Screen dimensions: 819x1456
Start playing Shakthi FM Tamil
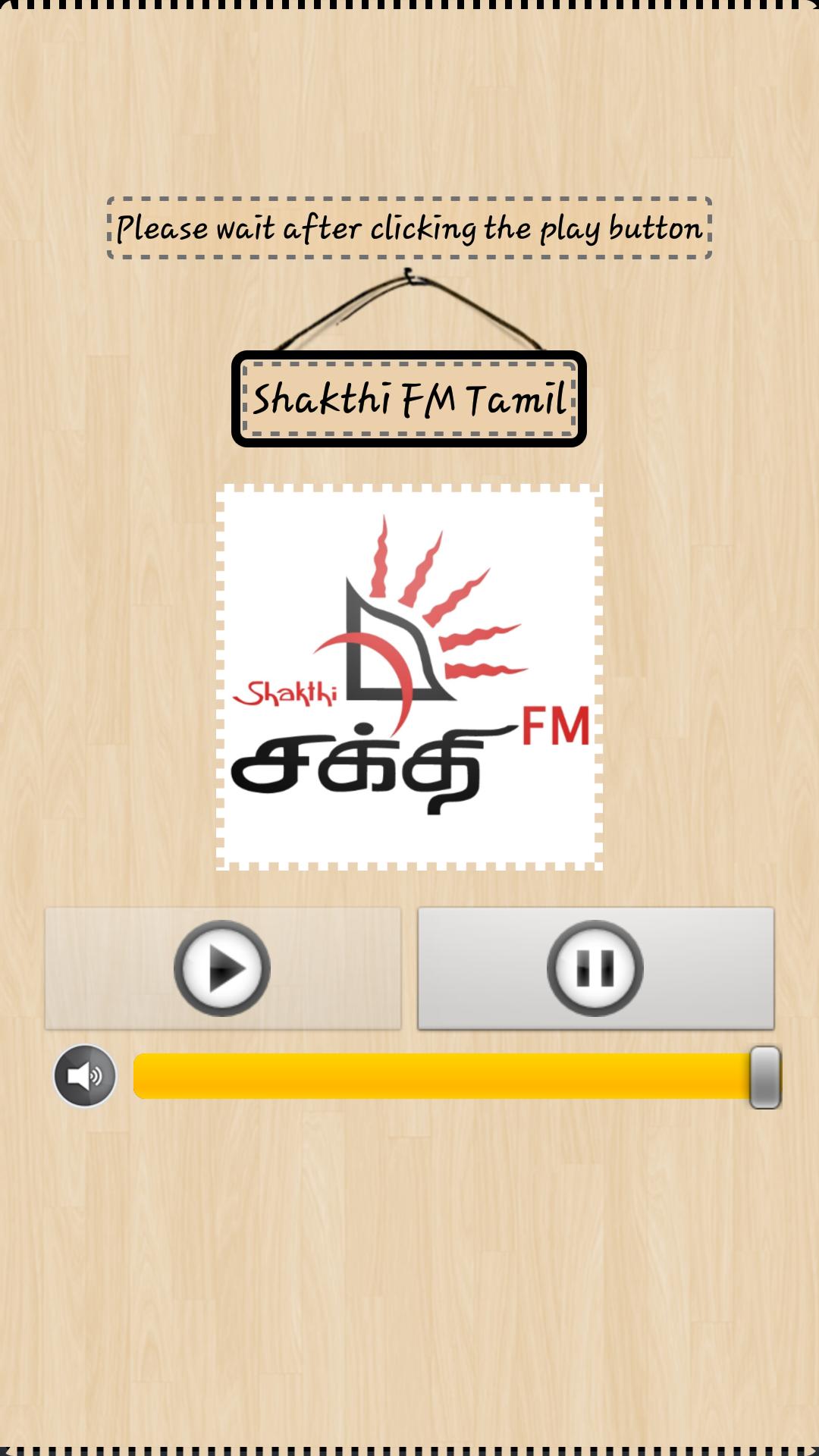(x=222, y=968)
